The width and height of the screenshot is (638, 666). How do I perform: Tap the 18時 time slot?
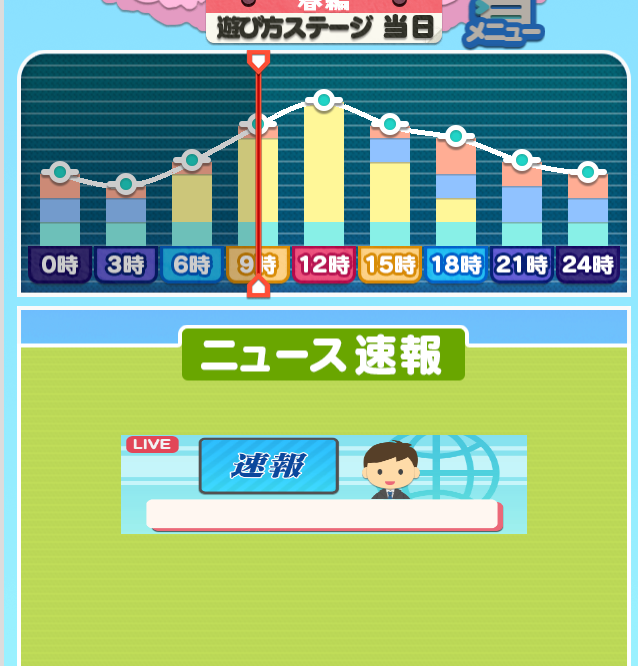coord(456,266)
